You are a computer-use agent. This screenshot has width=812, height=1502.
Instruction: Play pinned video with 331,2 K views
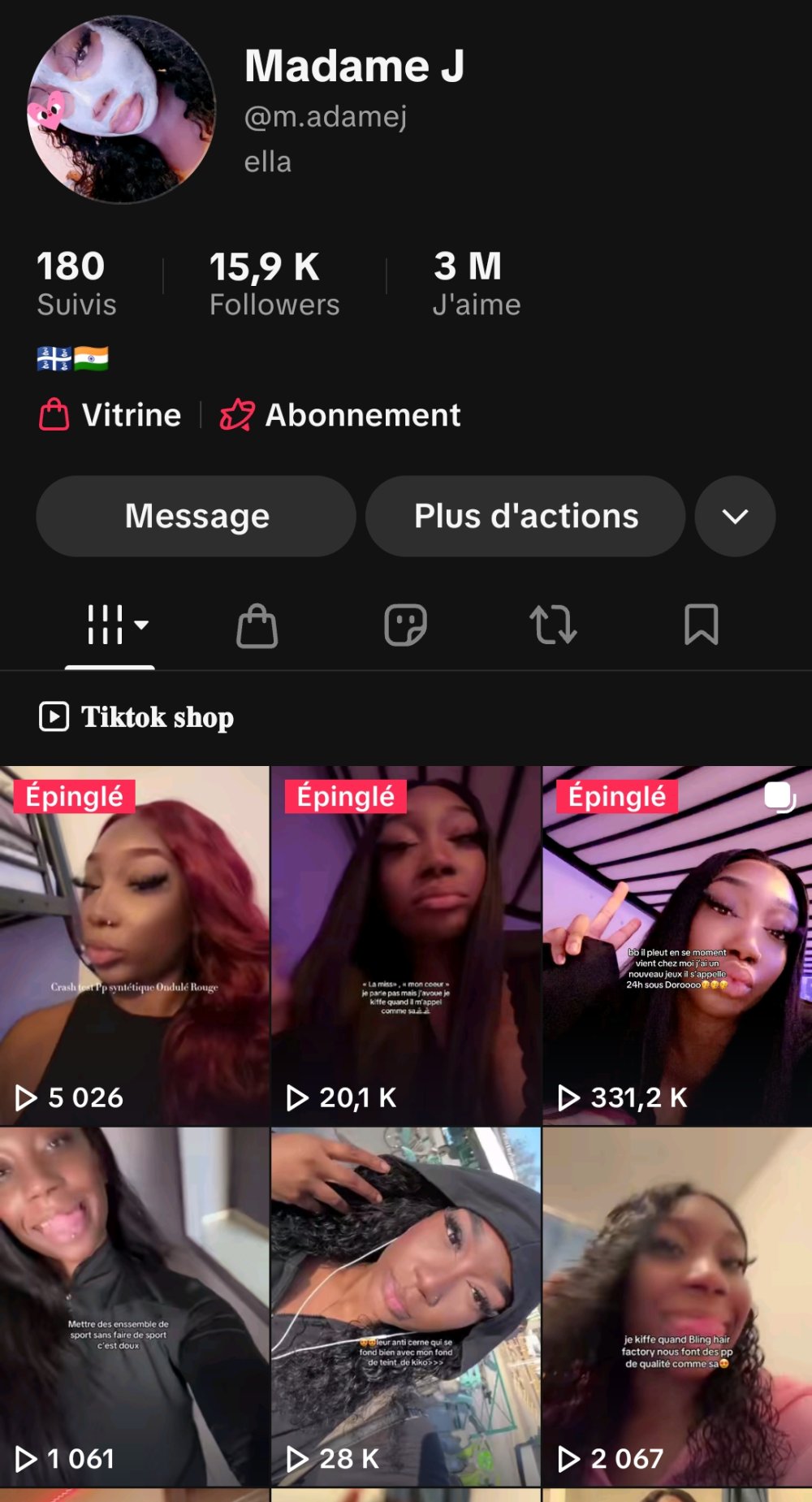click(x=677, y=946)
